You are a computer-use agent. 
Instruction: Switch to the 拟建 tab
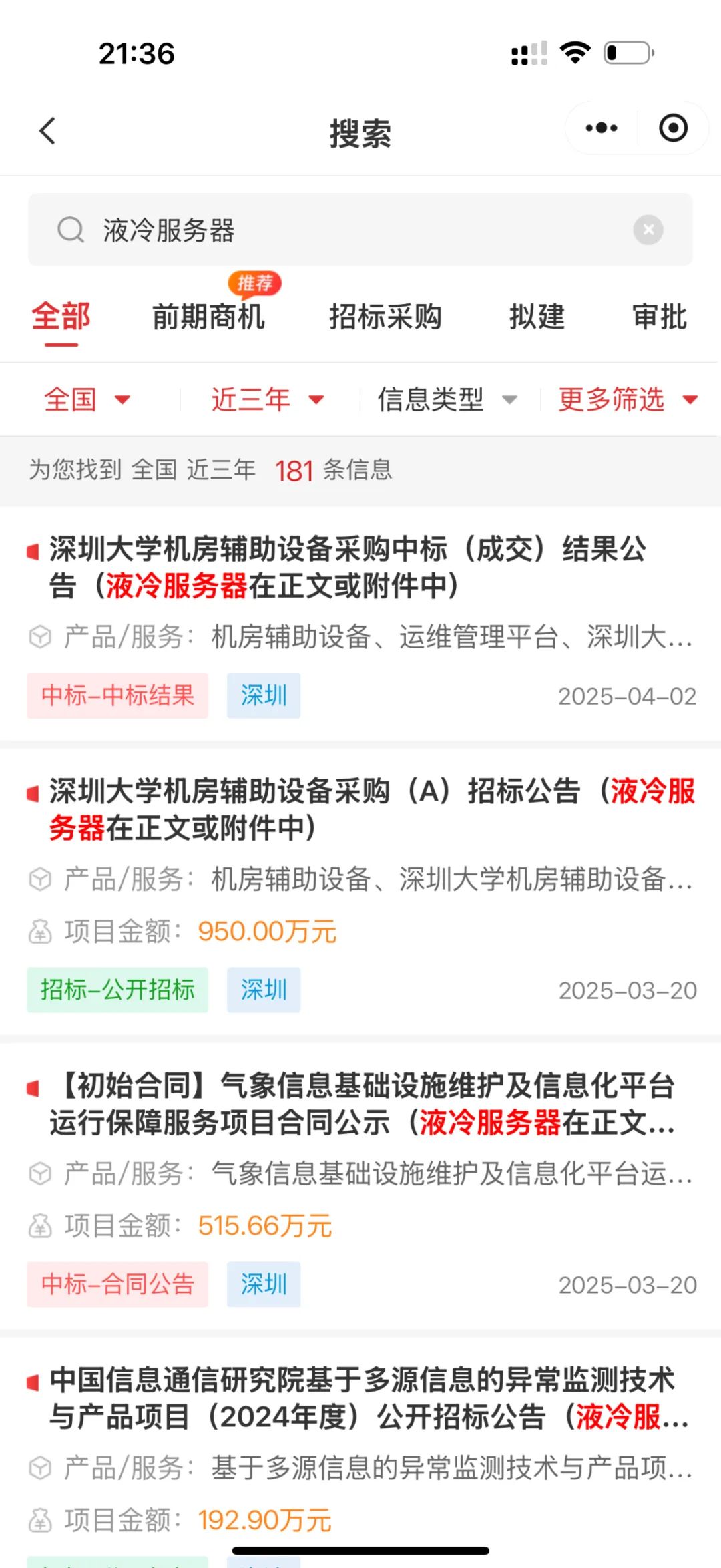tap(537, 317)
